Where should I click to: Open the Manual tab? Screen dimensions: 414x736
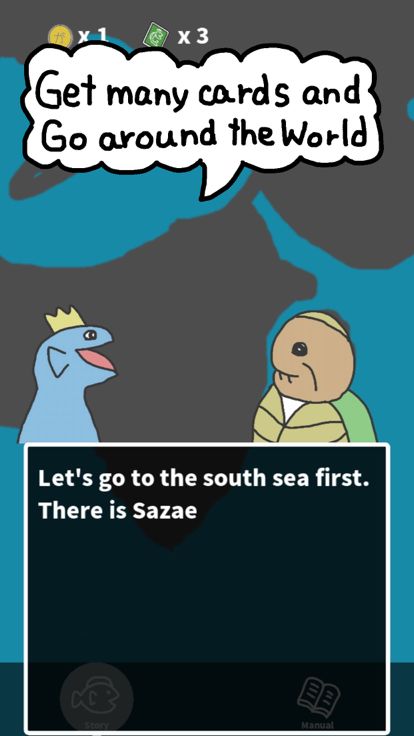coord(319,703)
